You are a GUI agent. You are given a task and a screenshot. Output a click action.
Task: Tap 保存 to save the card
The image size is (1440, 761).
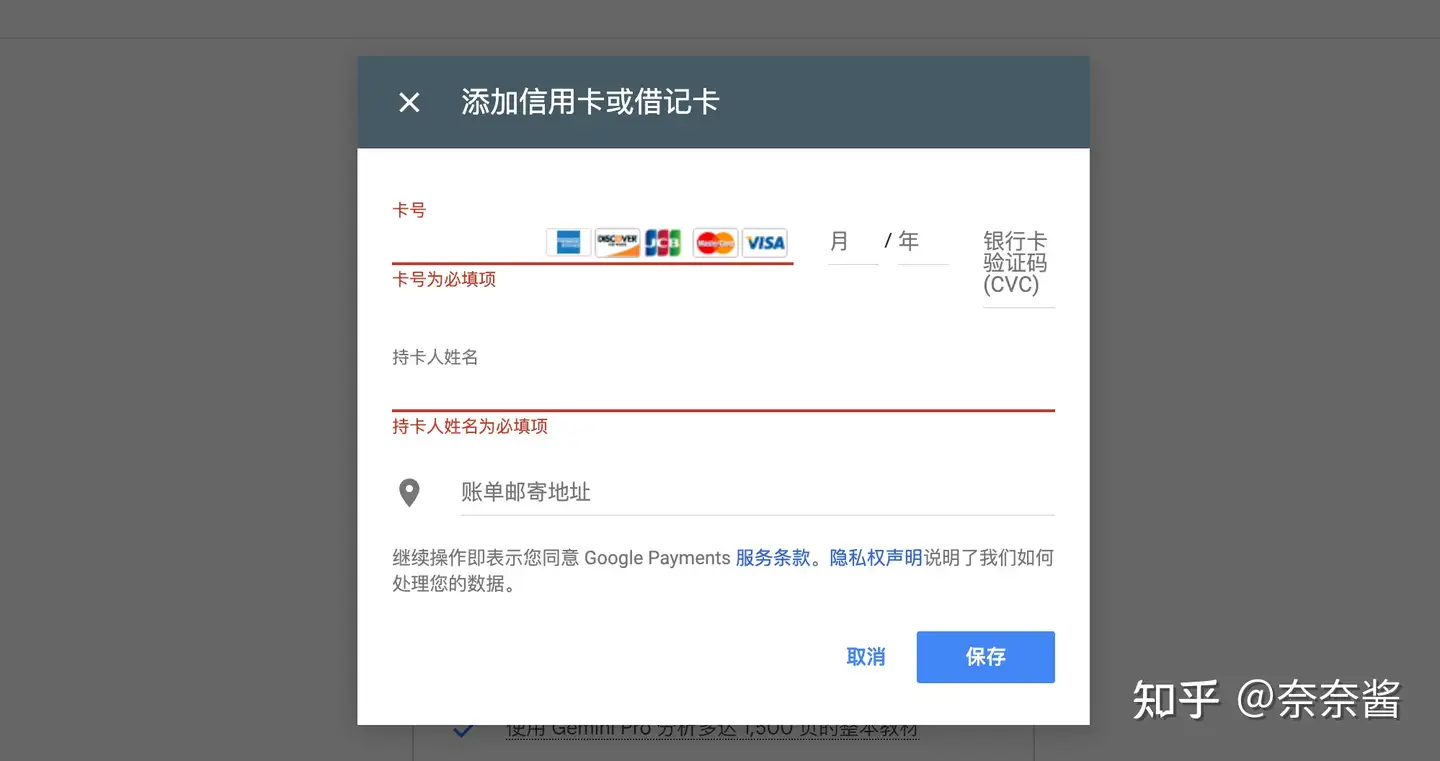[x=985, y=657]
